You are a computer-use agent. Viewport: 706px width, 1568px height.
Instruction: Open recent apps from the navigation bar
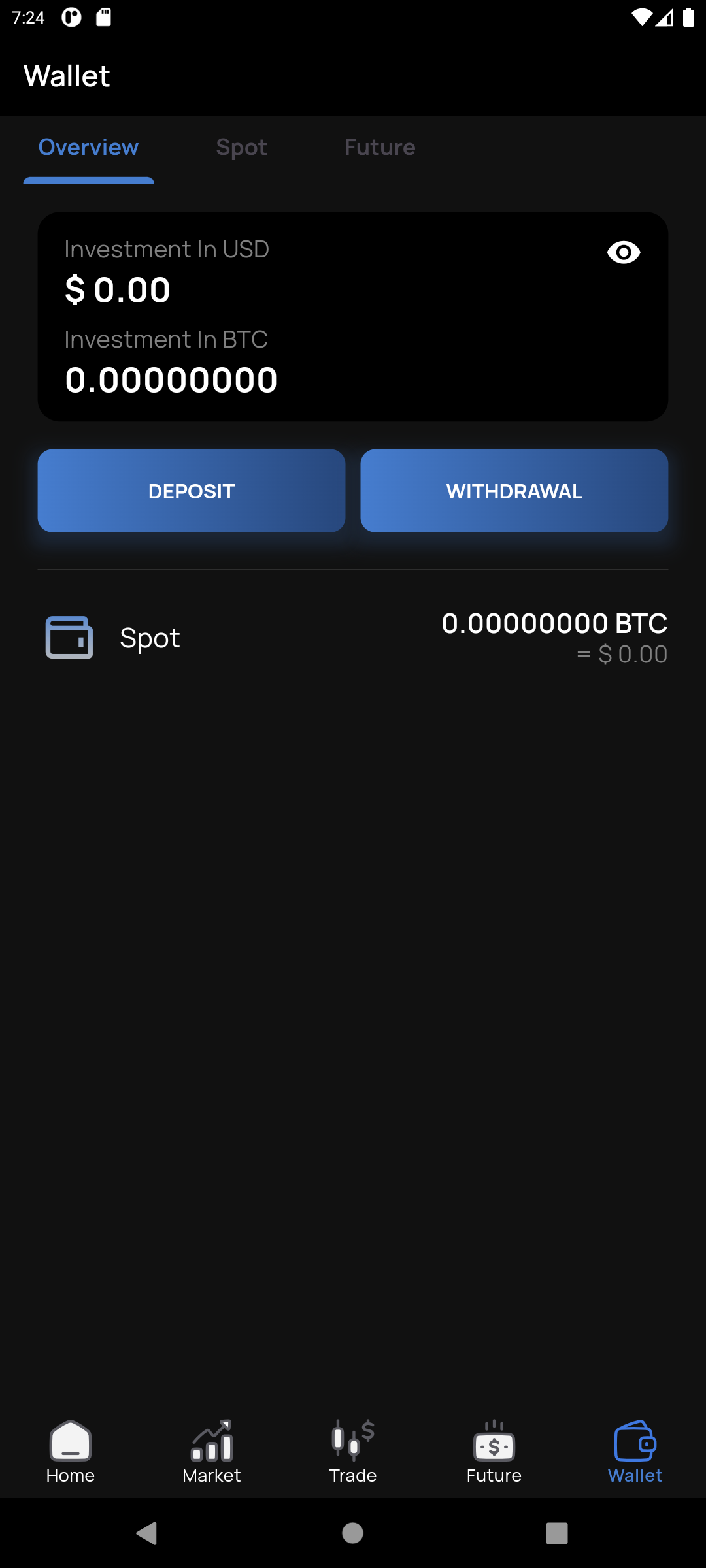557,1533
